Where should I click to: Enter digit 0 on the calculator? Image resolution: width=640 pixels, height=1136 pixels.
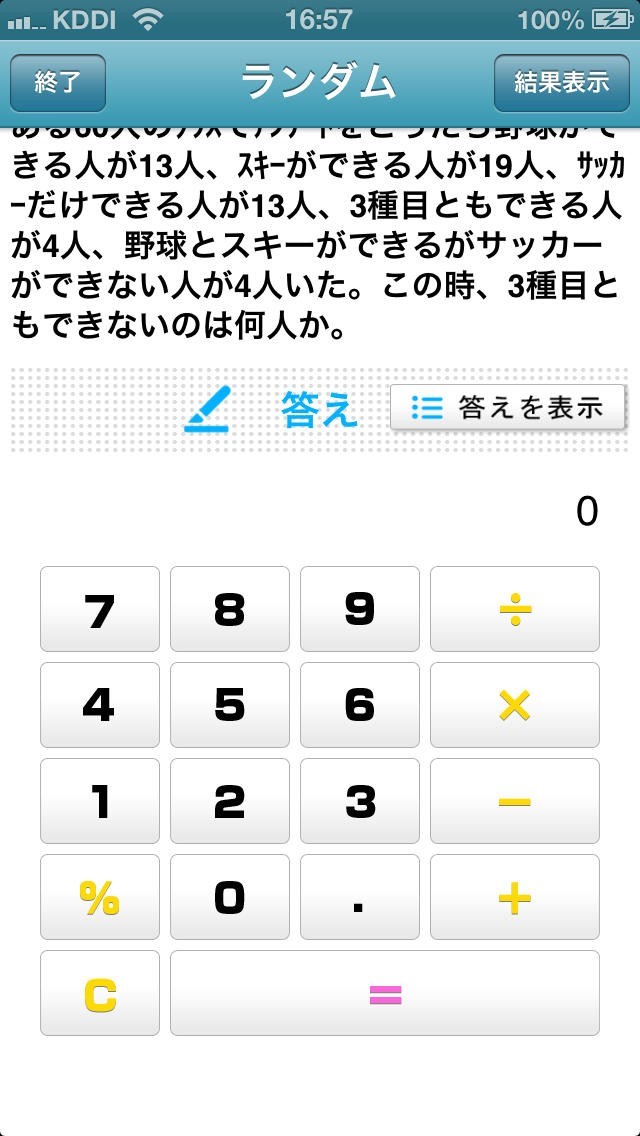tap(230, 897)
